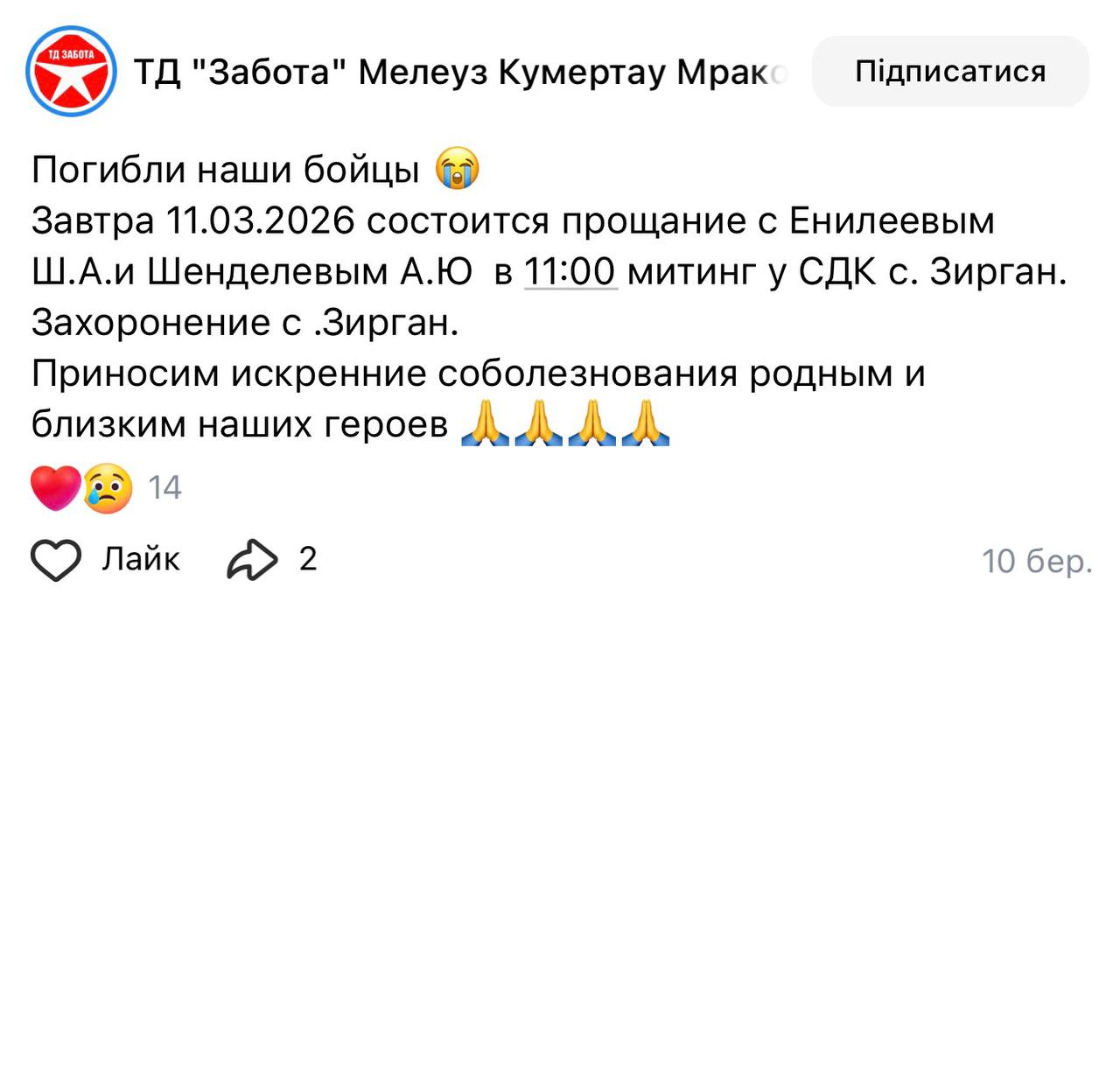View the list of 14 reactions

(x=105, y=487)
